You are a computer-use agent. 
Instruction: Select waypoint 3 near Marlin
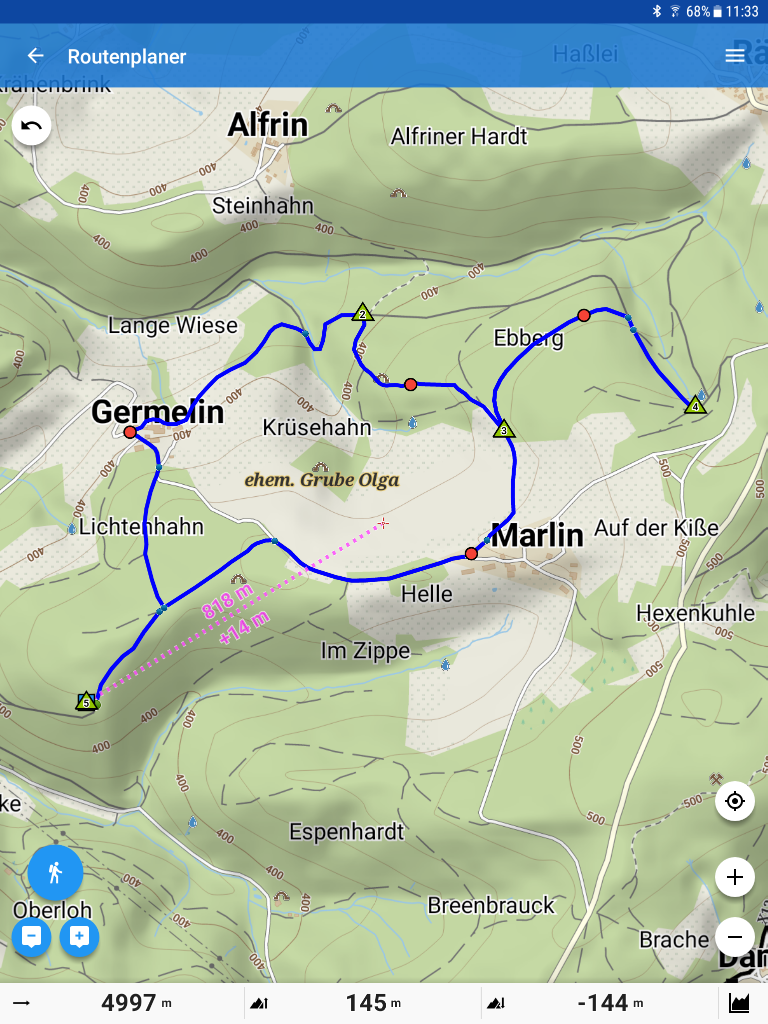(504, 430)
